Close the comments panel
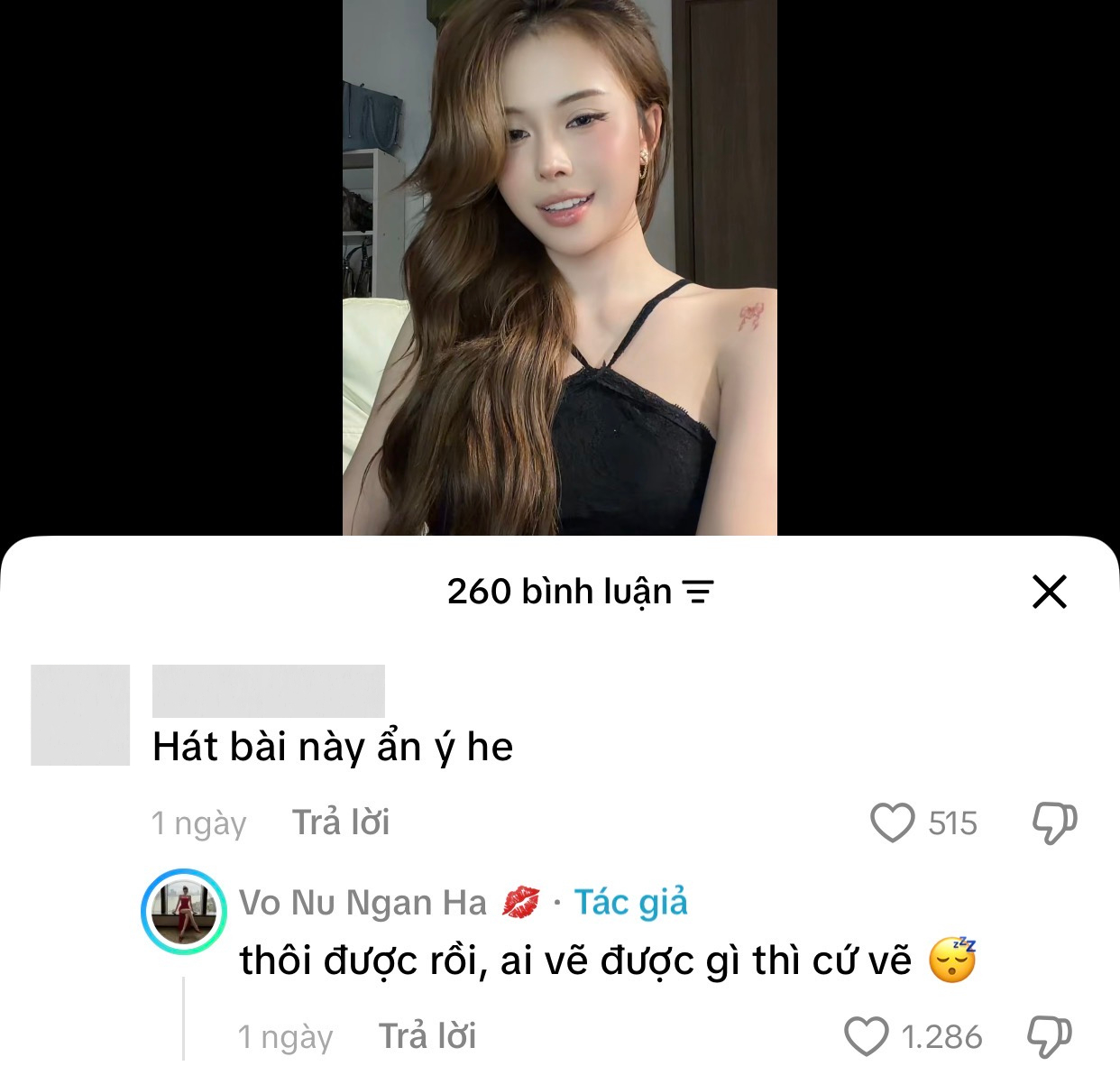This screenshot has height=1066, width=1120. (x=1049, y=593)
